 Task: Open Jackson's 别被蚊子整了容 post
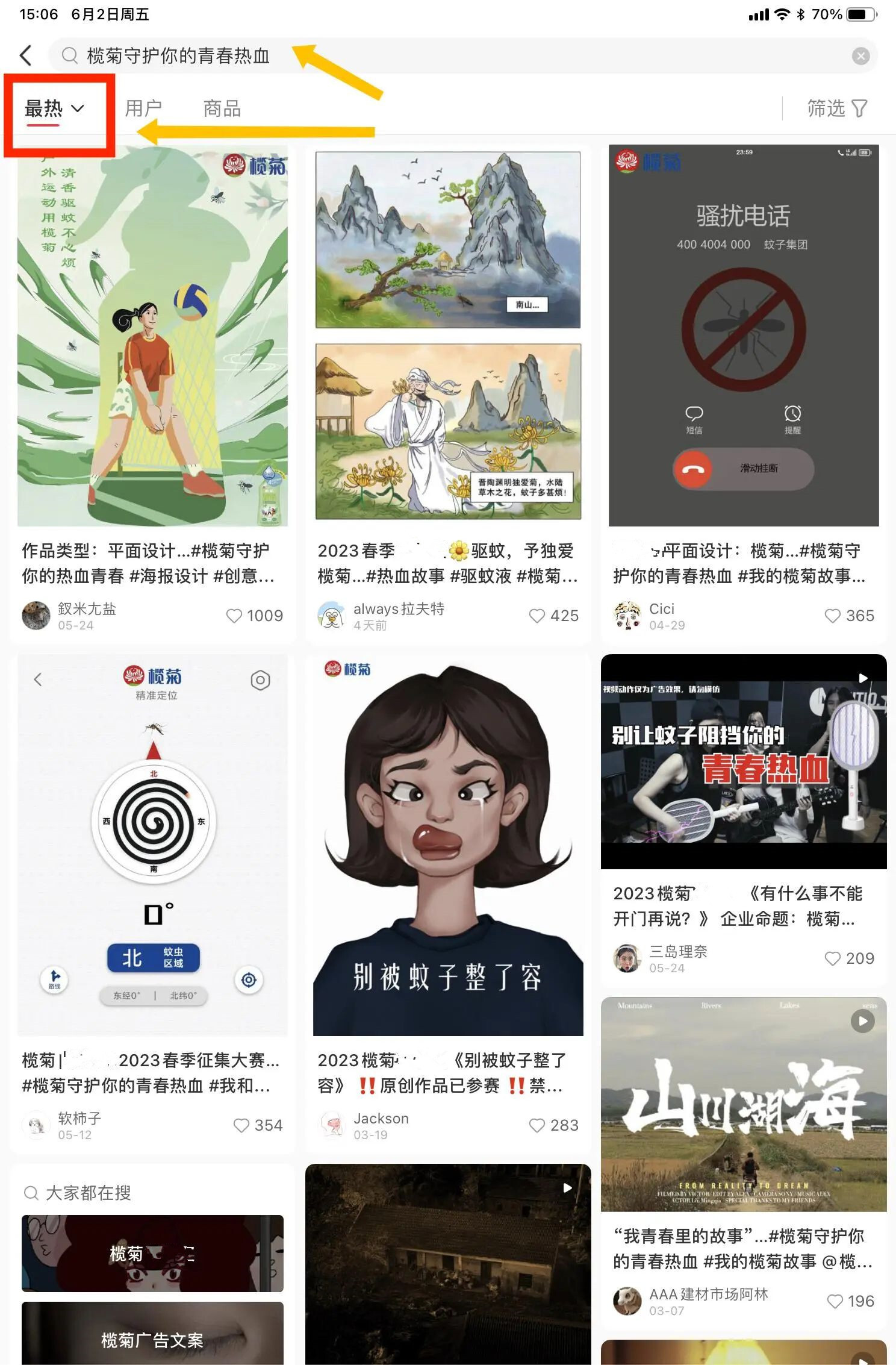point(448,845)
